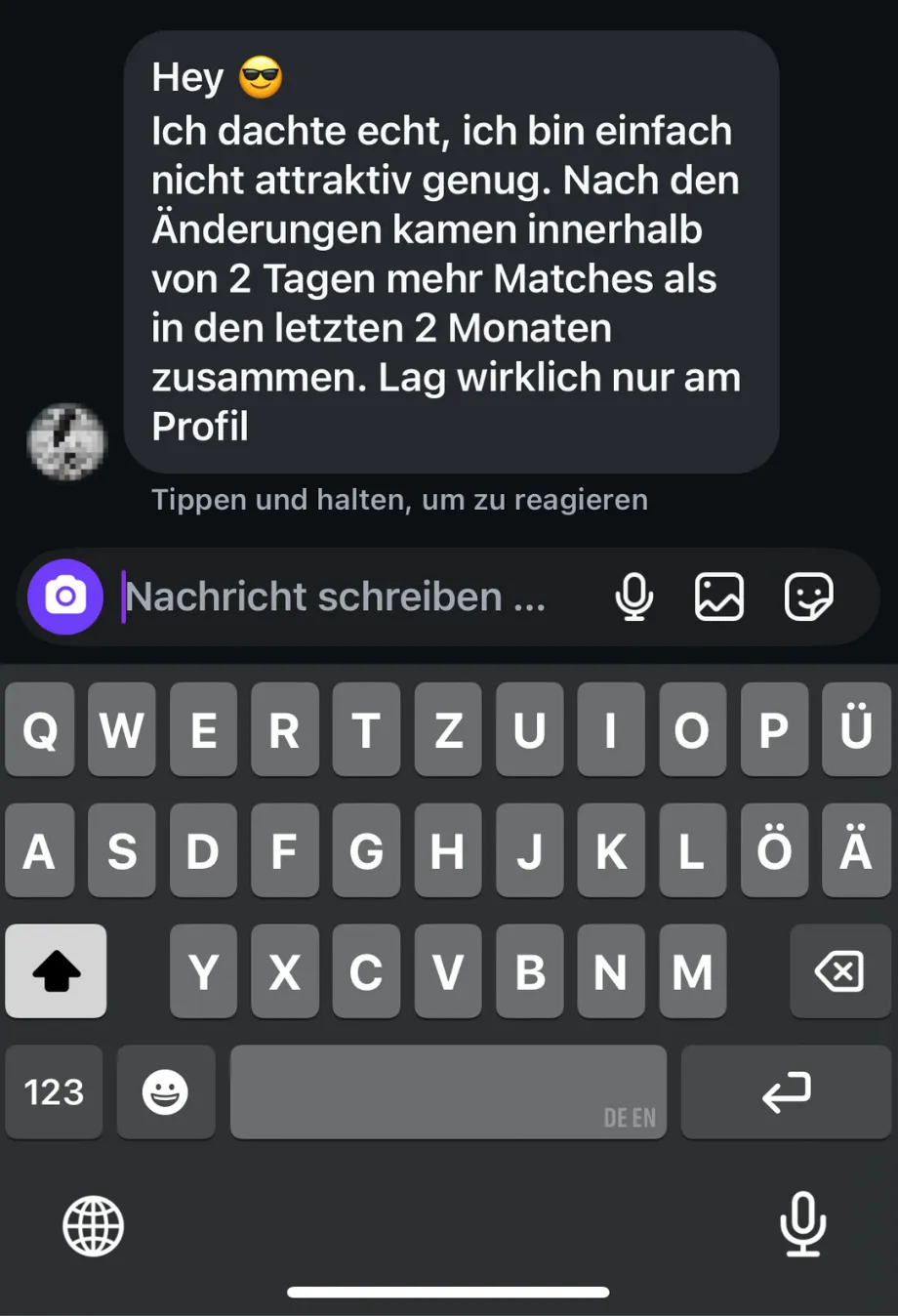Record a voice message with the microphone icon
898x1316 pixels.
(633, 596)
